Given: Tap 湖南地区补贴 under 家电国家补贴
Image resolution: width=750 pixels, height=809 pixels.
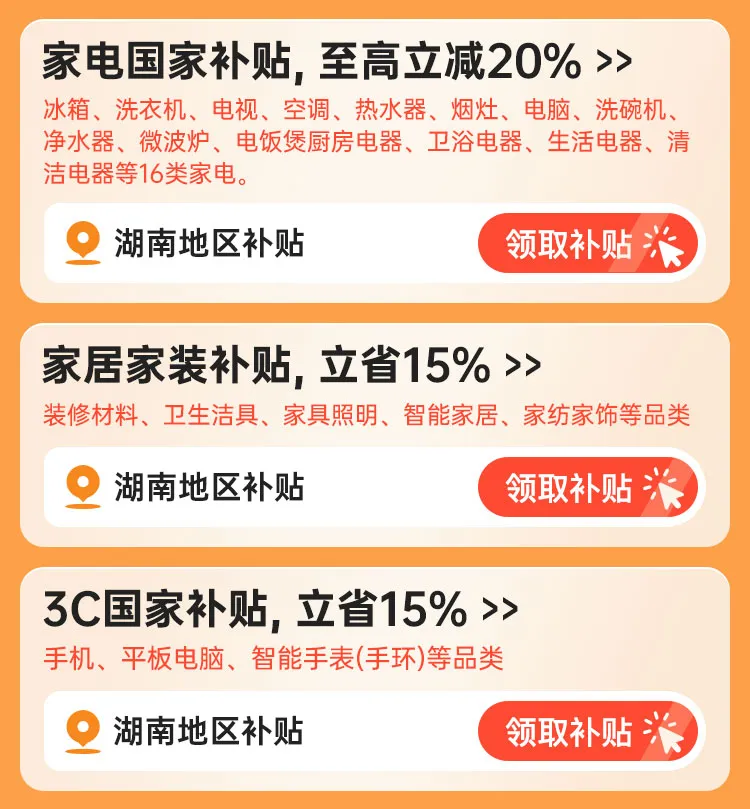Looking at the screenshot, I should click(x=208, y=243).
